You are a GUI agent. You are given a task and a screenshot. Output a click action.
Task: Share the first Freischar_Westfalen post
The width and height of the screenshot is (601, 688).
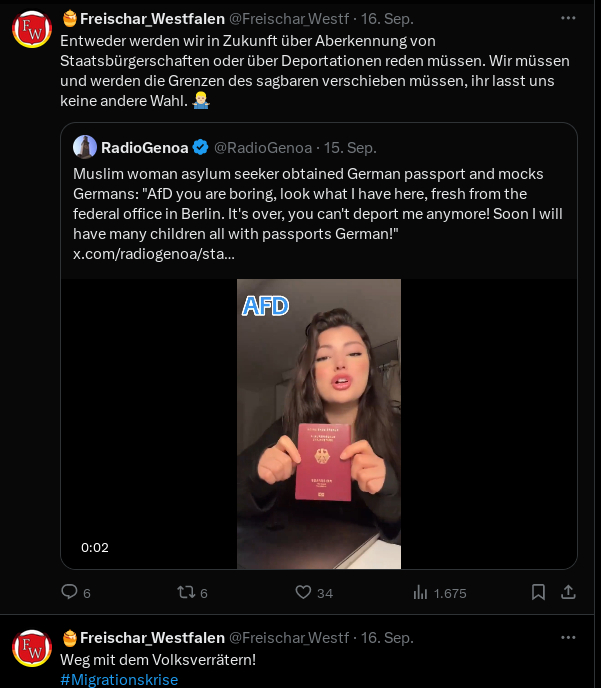click(568, 592)
